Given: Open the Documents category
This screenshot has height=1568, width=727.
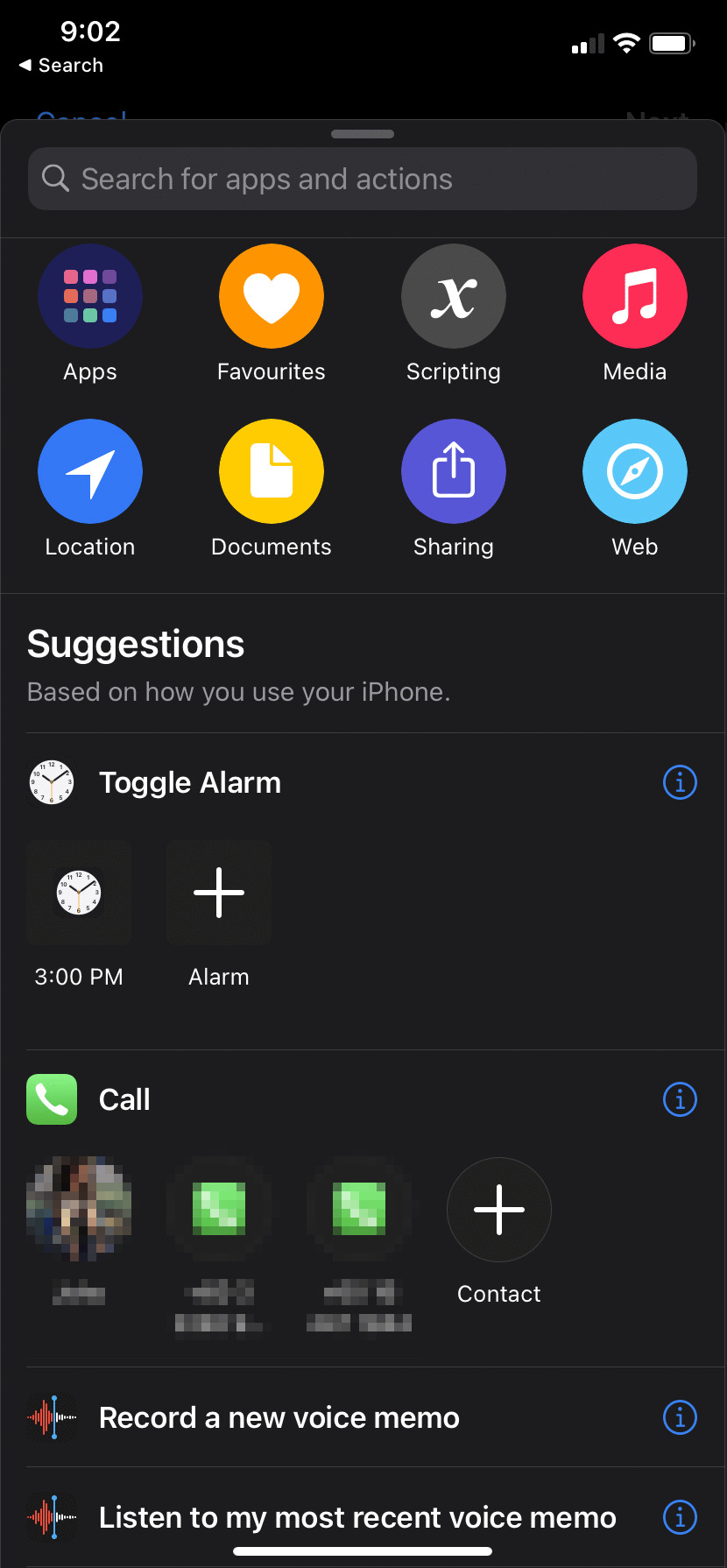Looking at the screenshot, I should [x=272, y=472].
